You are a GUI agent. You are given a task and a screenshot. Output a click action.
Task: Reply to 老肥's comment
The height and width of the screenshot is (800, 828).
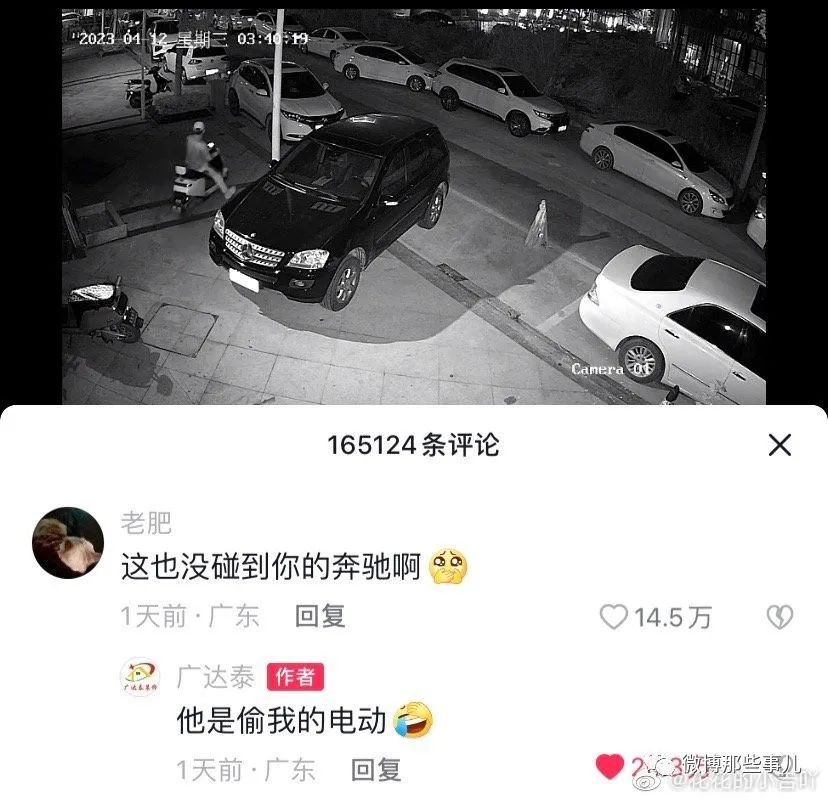(x=320, y=616)
